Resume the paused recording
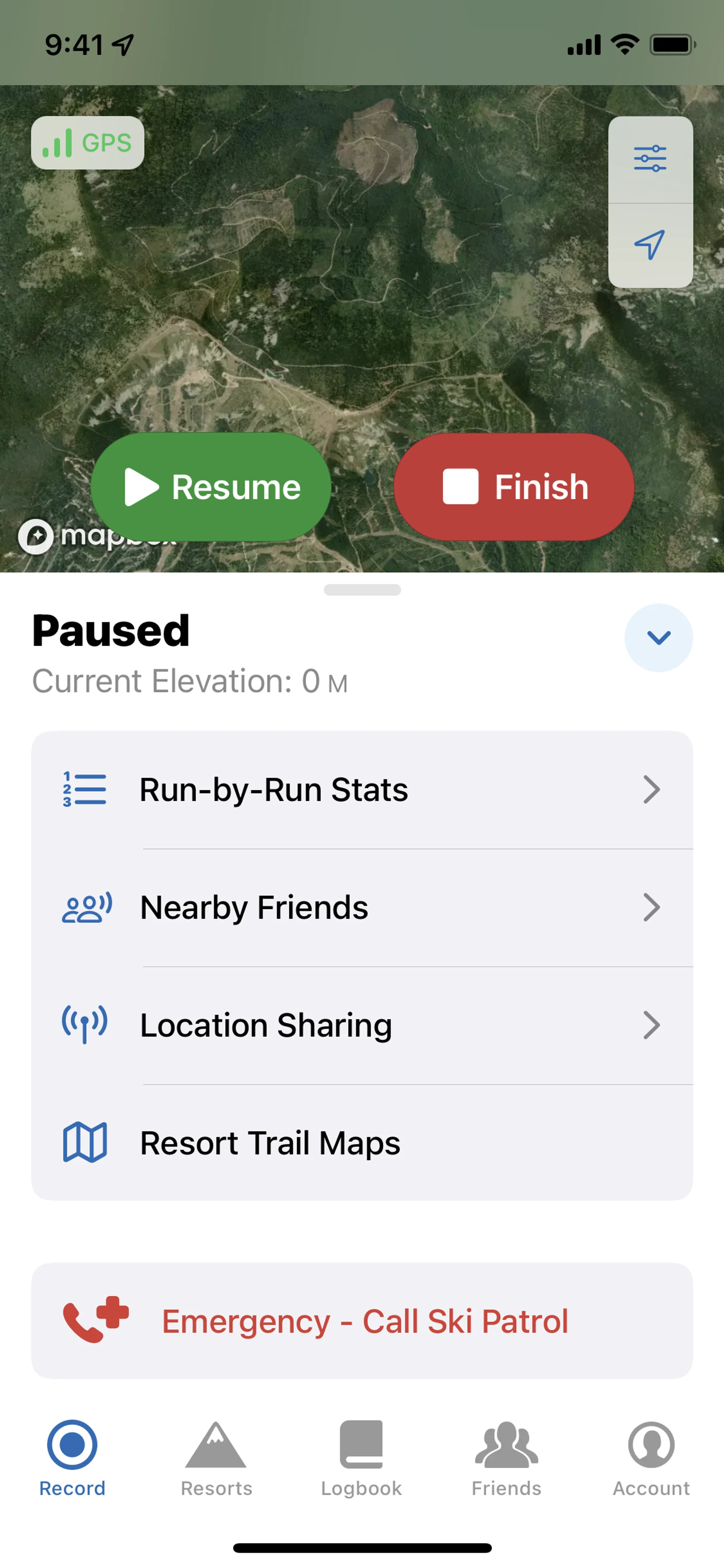 [x=210, y=487]
